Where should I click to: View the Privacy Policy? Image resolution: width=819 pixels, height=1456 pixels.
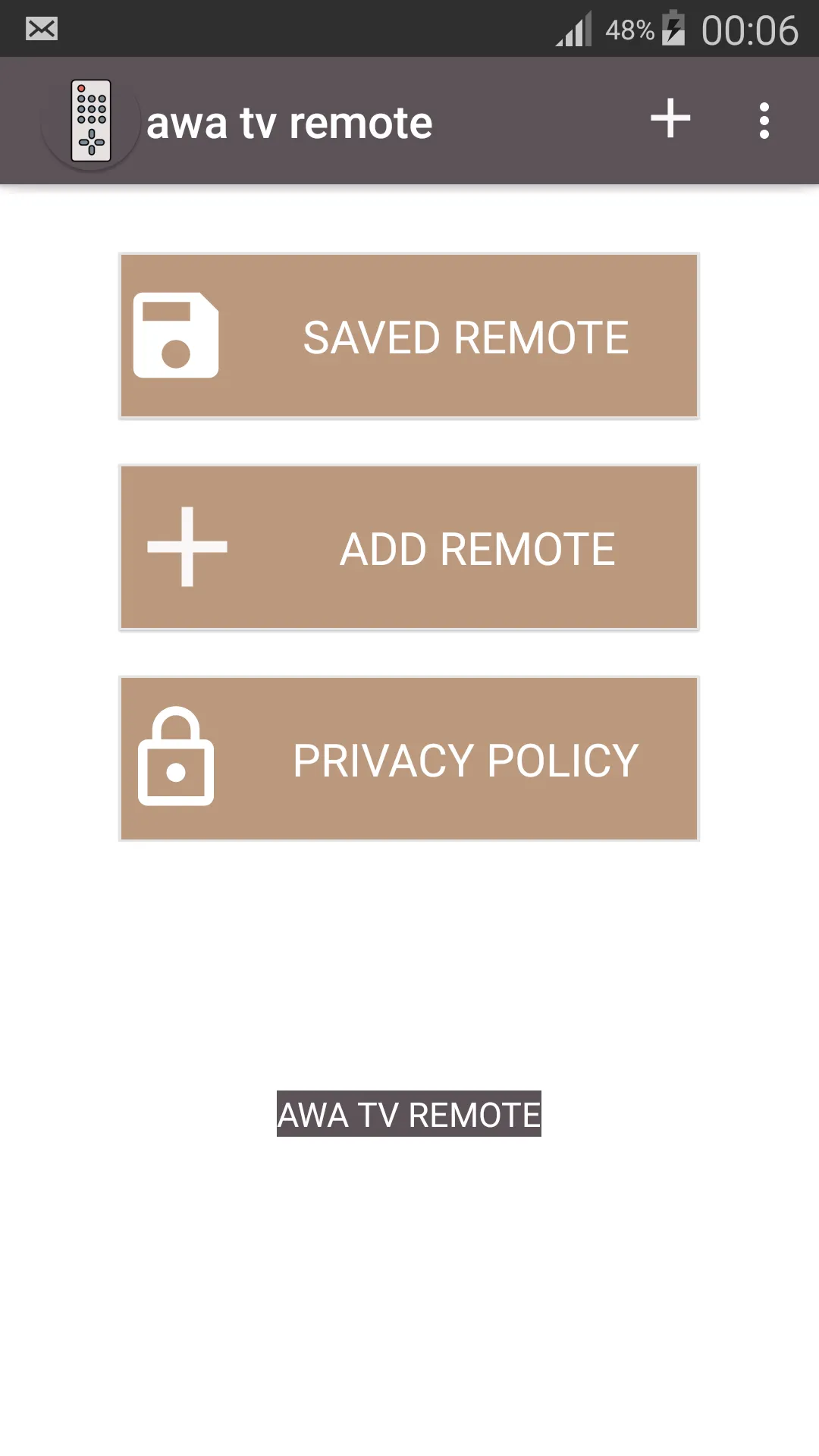(x=409, y=759)
